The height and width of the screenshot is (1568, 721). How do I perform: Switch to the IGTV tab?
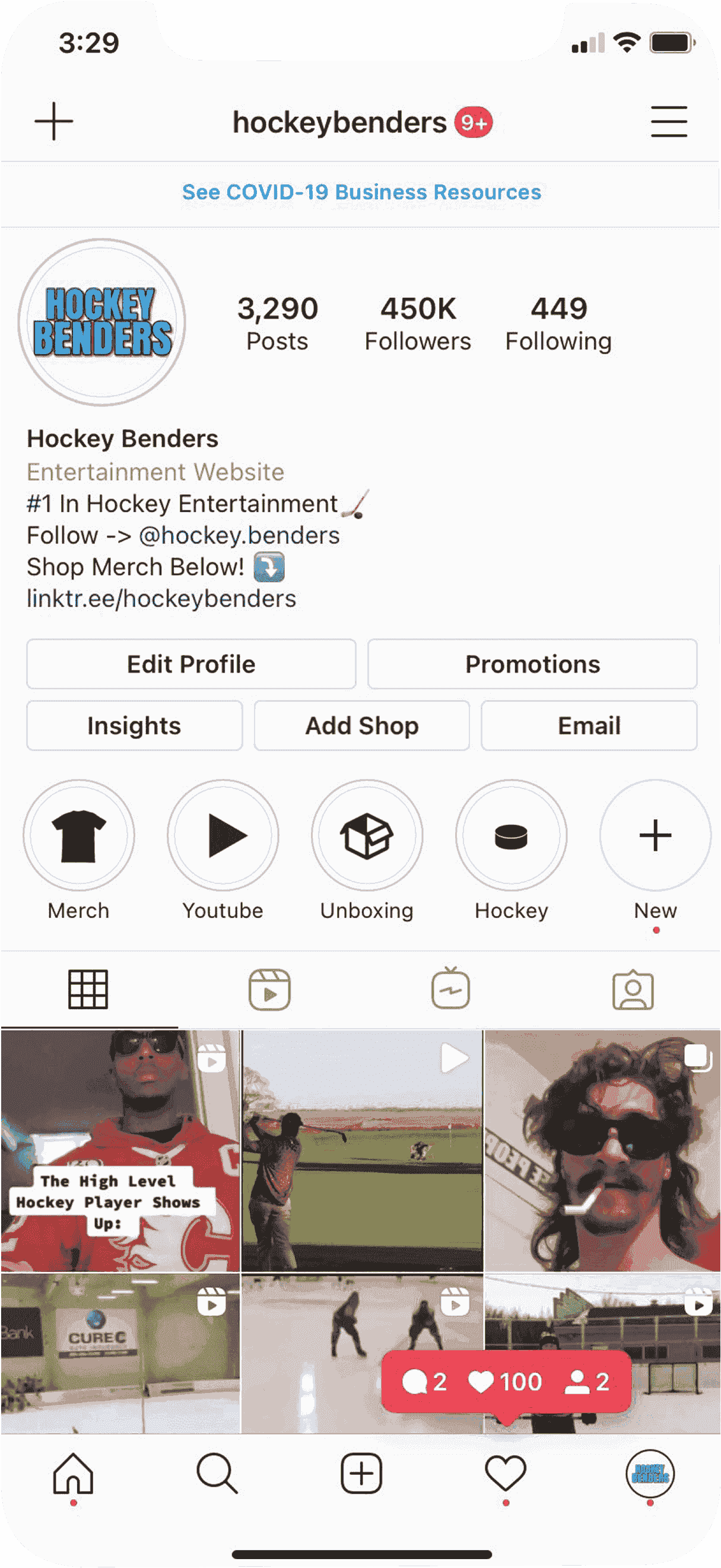[x=450, y=990]
